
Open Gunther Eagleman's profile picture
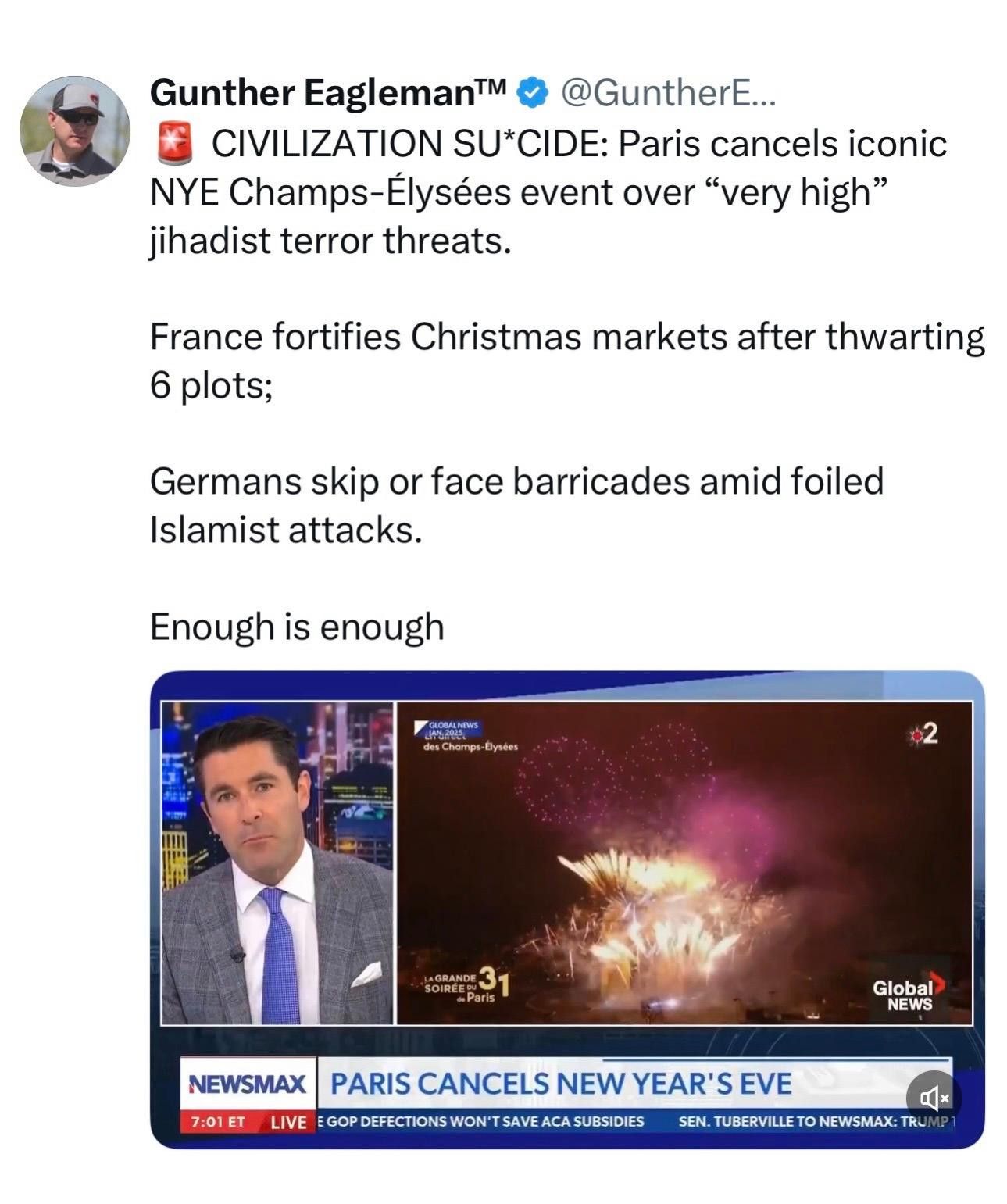pos(74,130)
